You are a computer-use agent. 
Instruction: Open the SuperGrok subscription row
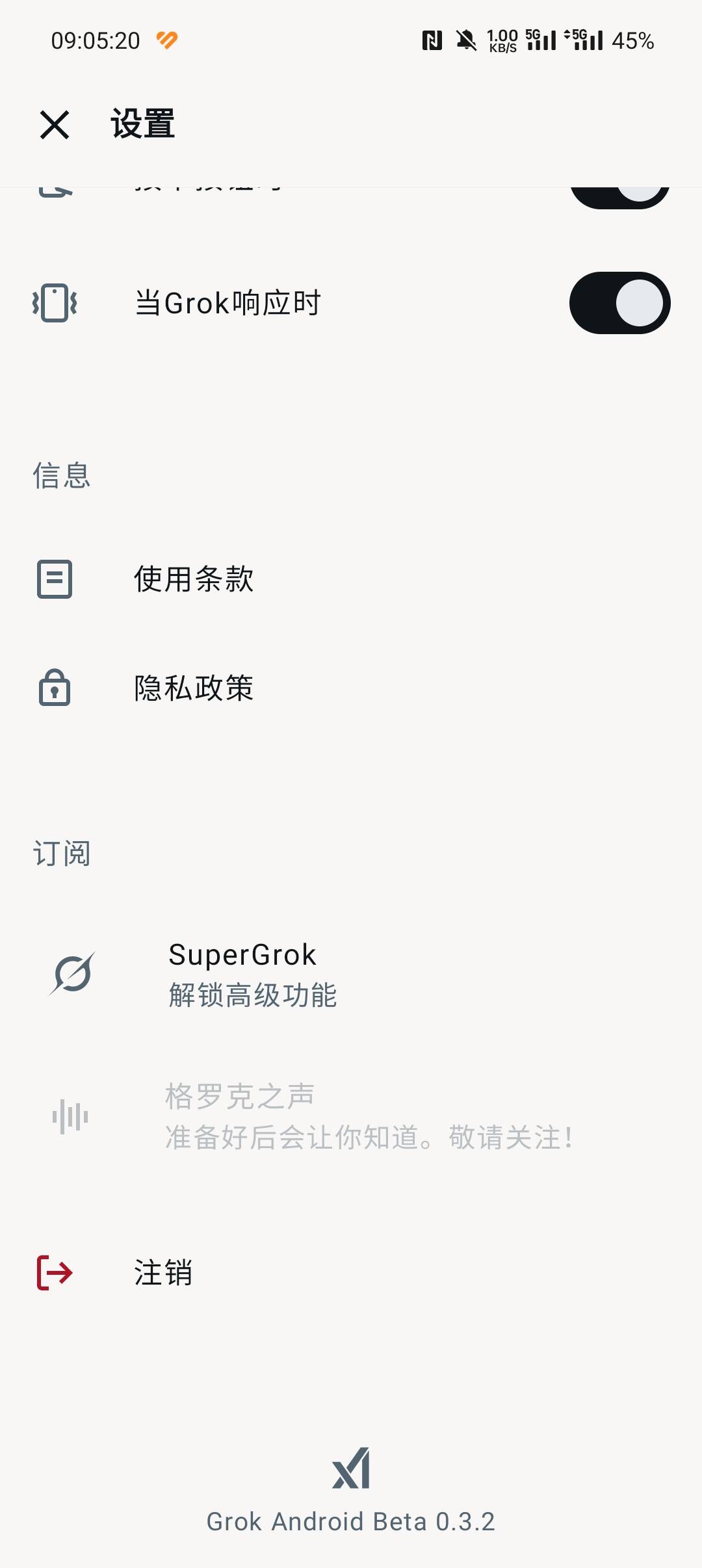coord(351,974)
